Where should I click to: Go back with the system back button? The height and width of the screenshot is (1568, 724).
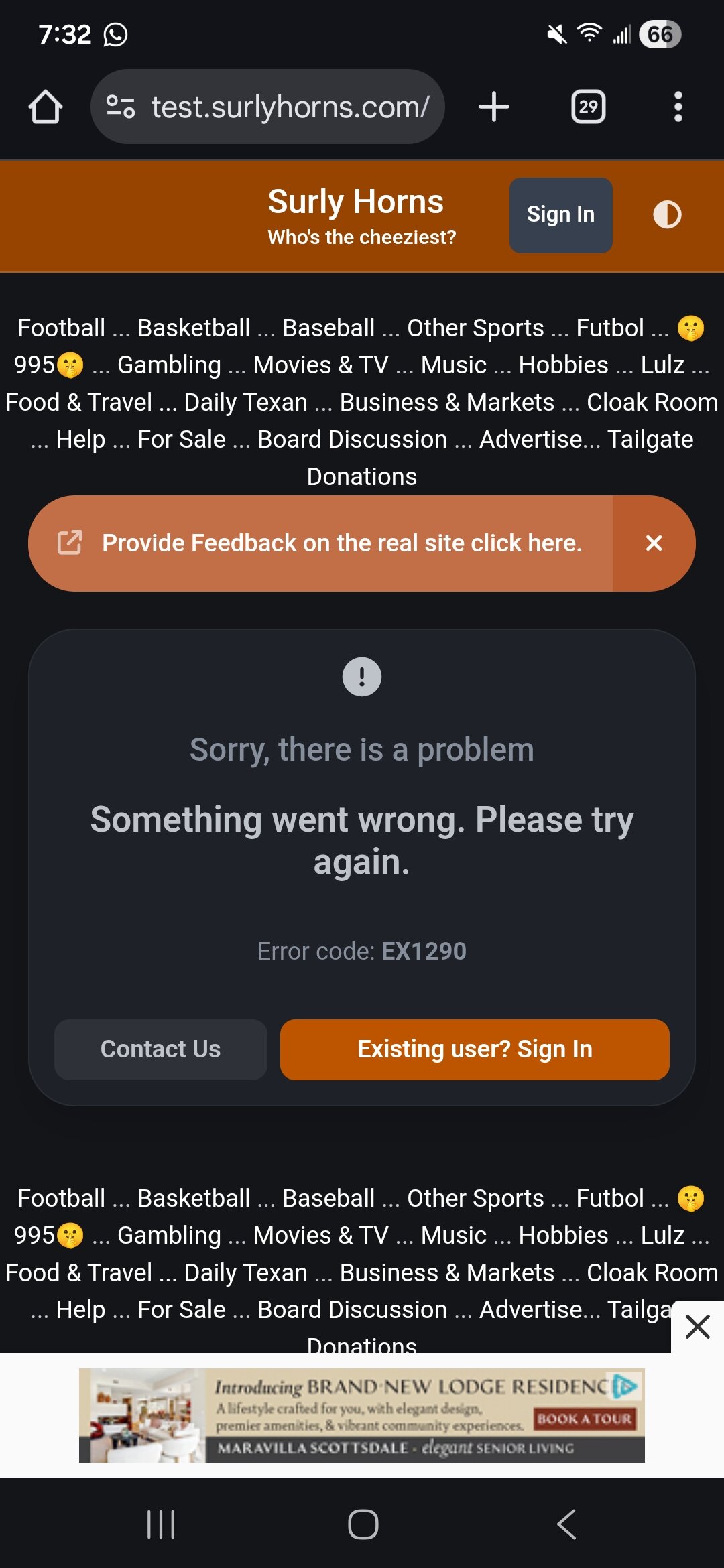(566, 1524)
